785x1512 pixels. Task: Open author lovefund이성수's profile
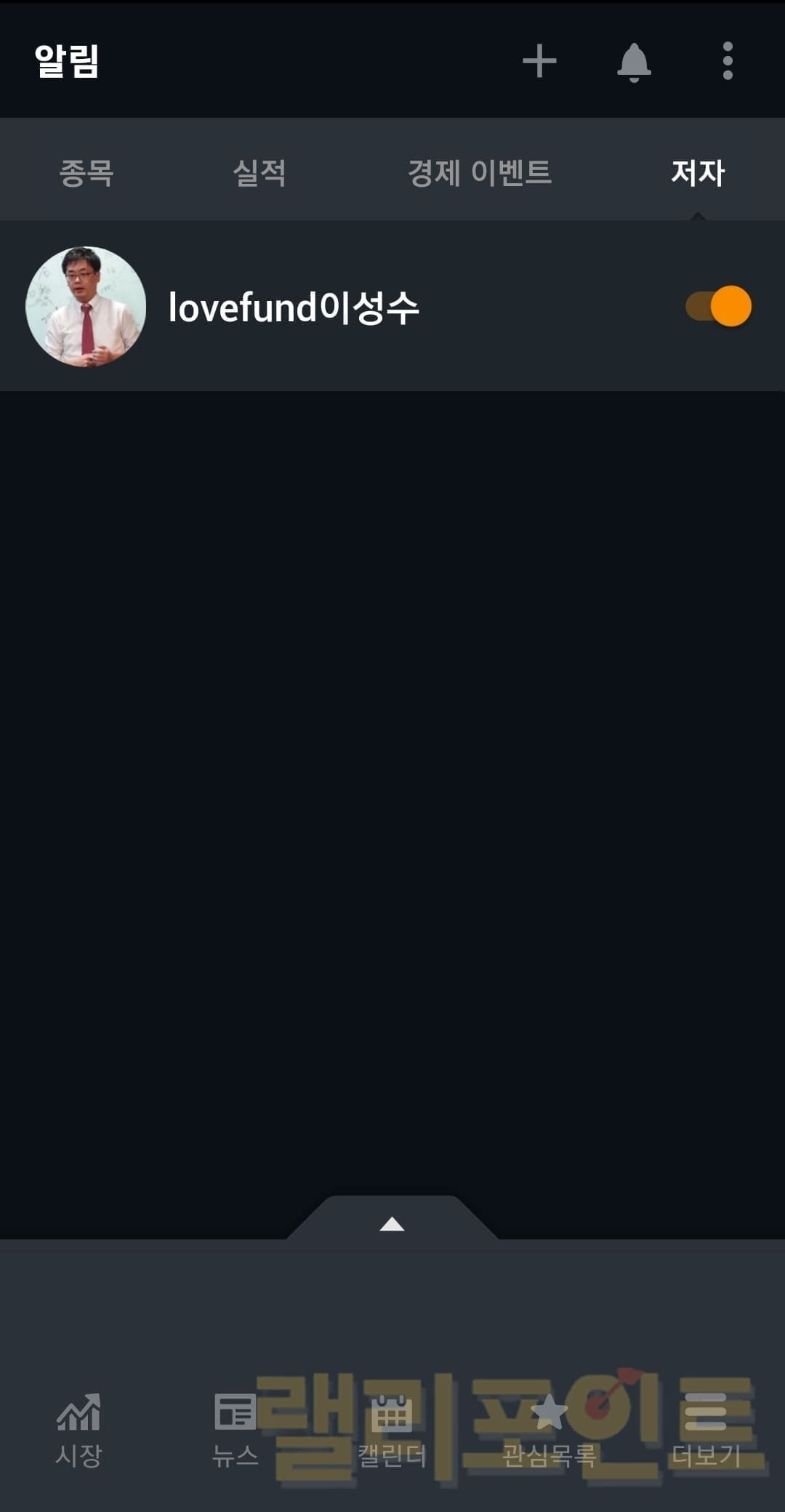point(293,307)
